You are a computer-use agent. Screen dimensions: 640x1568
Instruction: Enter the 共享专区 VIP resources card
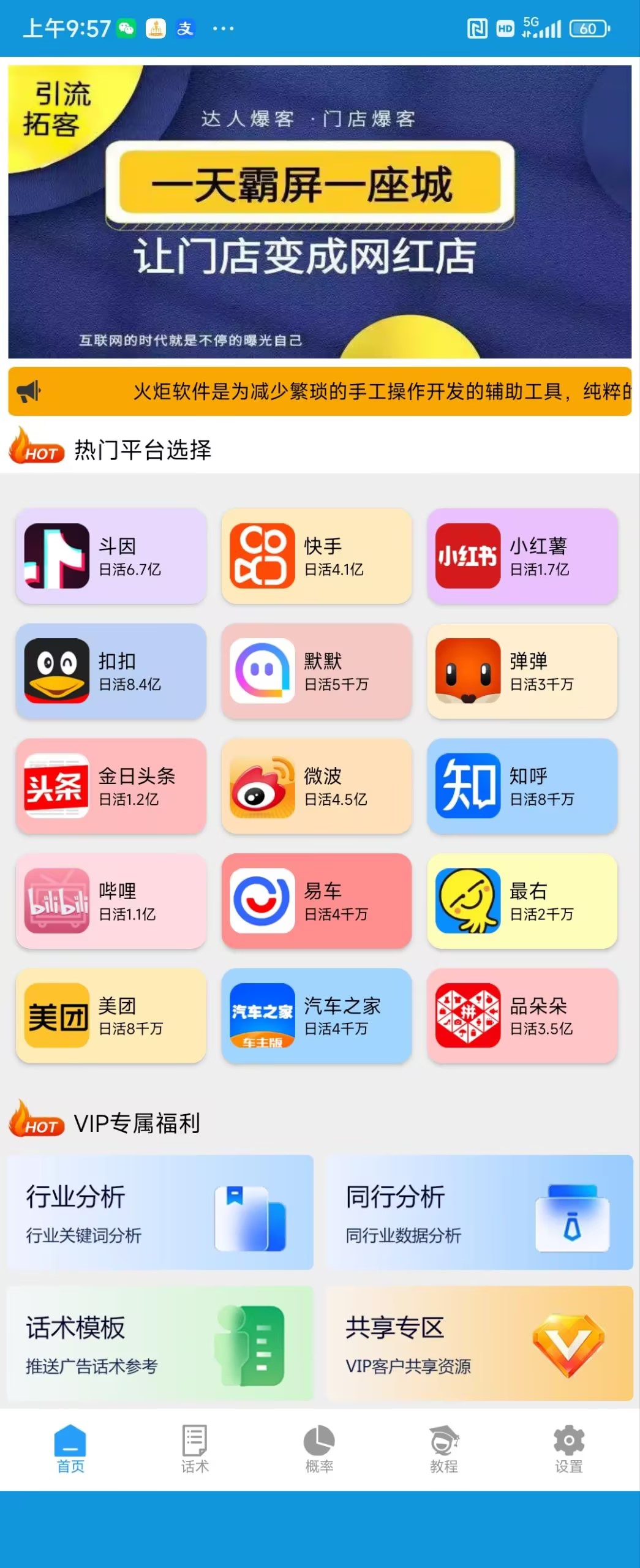(x=479, y=1343)
